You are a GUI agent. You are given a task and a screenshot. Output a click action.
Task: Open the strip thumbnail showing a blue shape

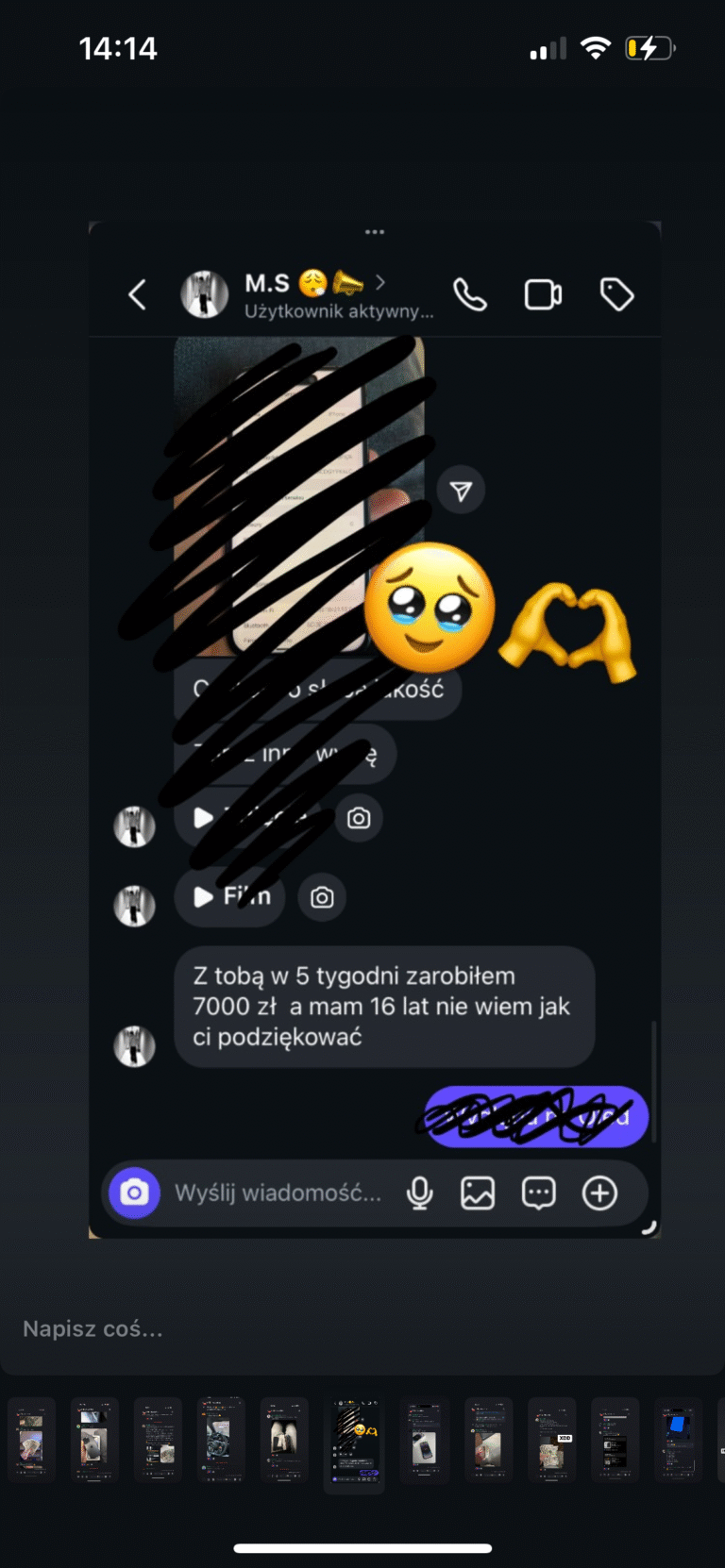coord(678,1441)
